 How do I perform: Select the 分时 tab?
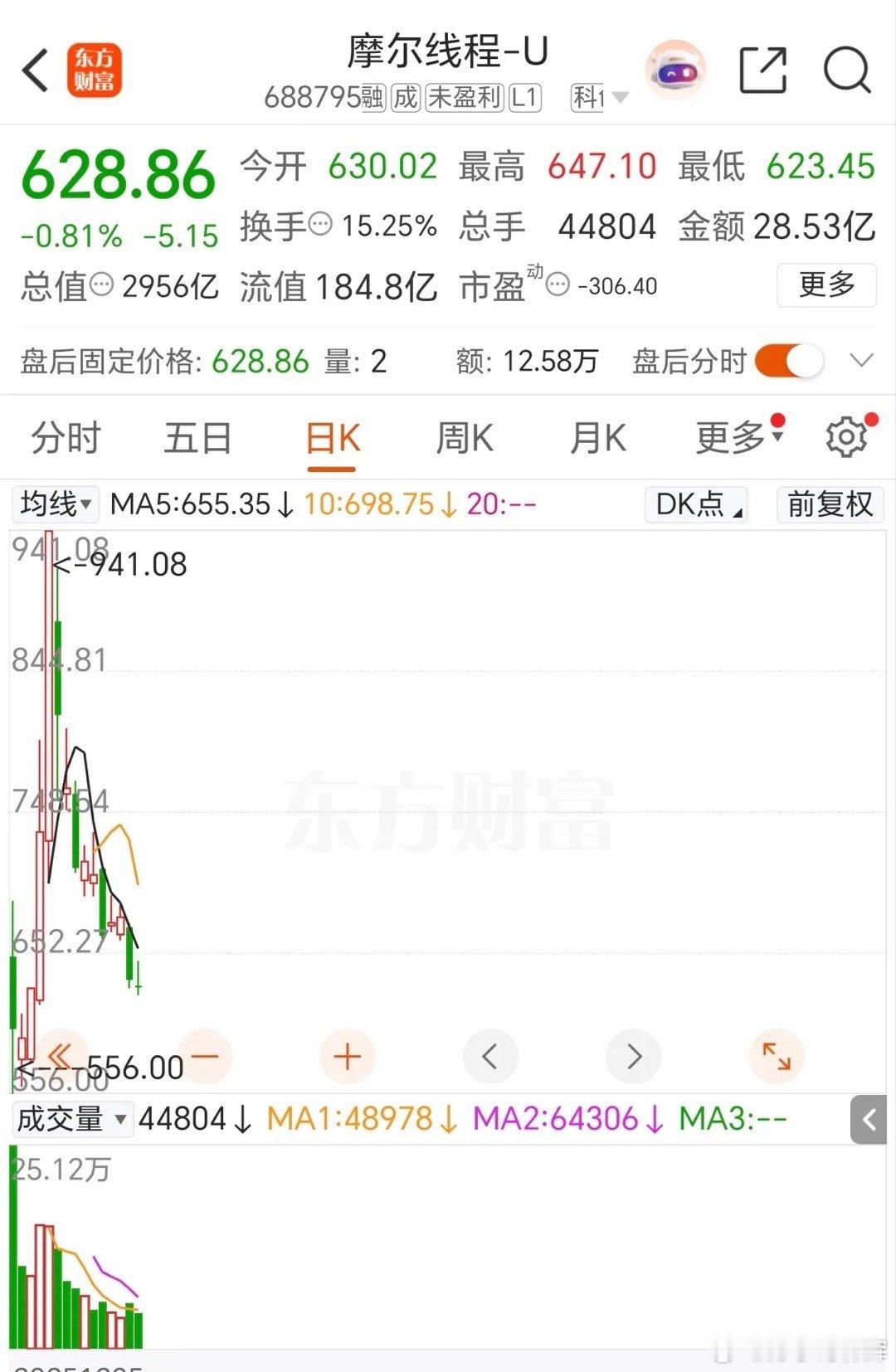click(63, 437)
